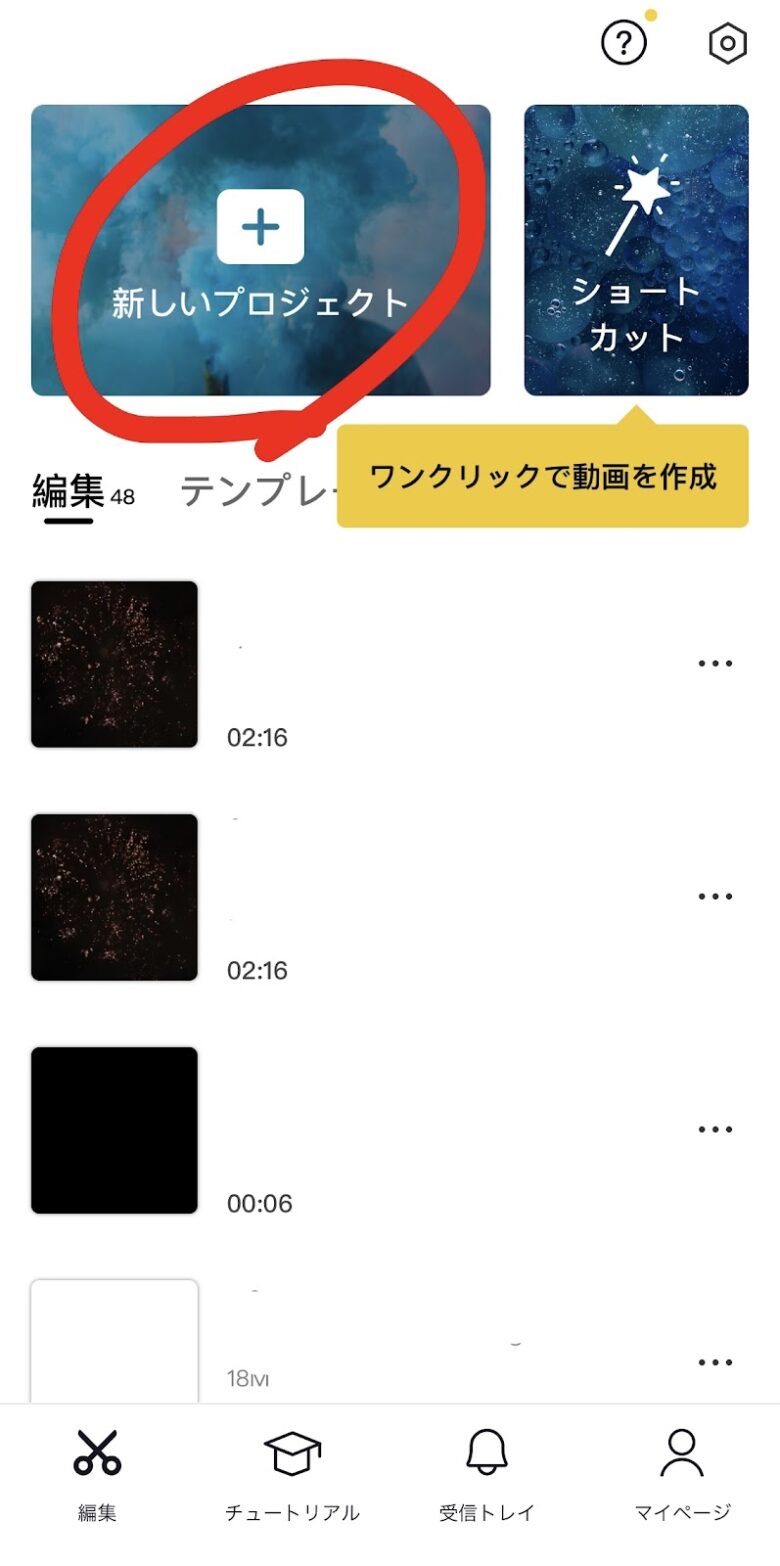The height and width of the screenshot is (1566, 780).
Task: Open the ショートカット card
Action: click(636, 250)
